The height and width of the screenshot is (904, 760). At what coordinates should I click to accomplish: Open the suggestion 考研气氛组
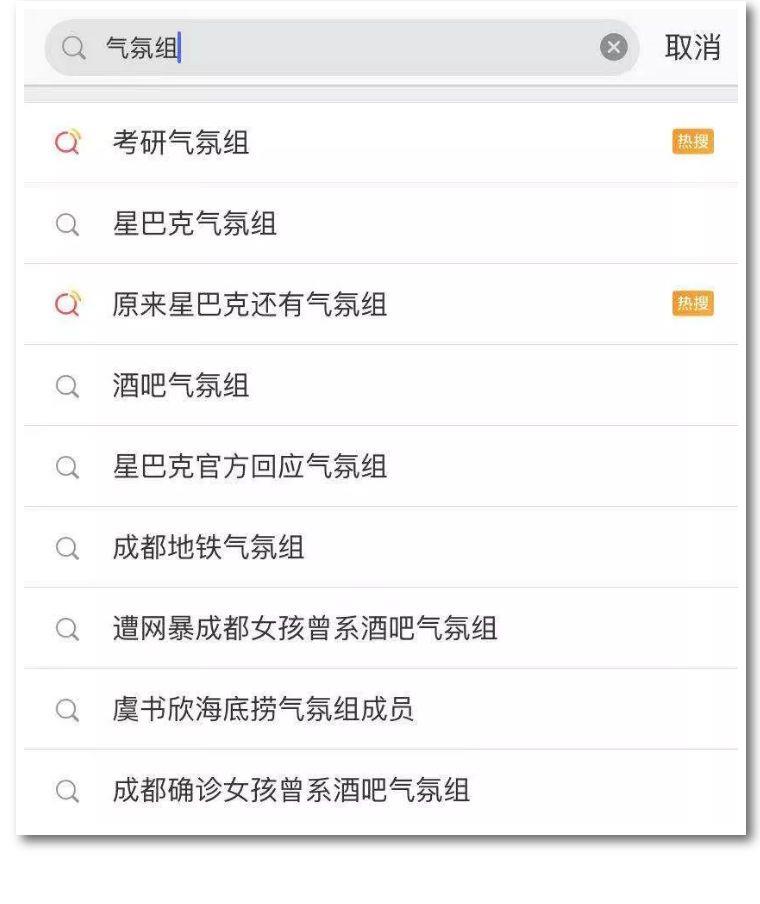[181, 143]
